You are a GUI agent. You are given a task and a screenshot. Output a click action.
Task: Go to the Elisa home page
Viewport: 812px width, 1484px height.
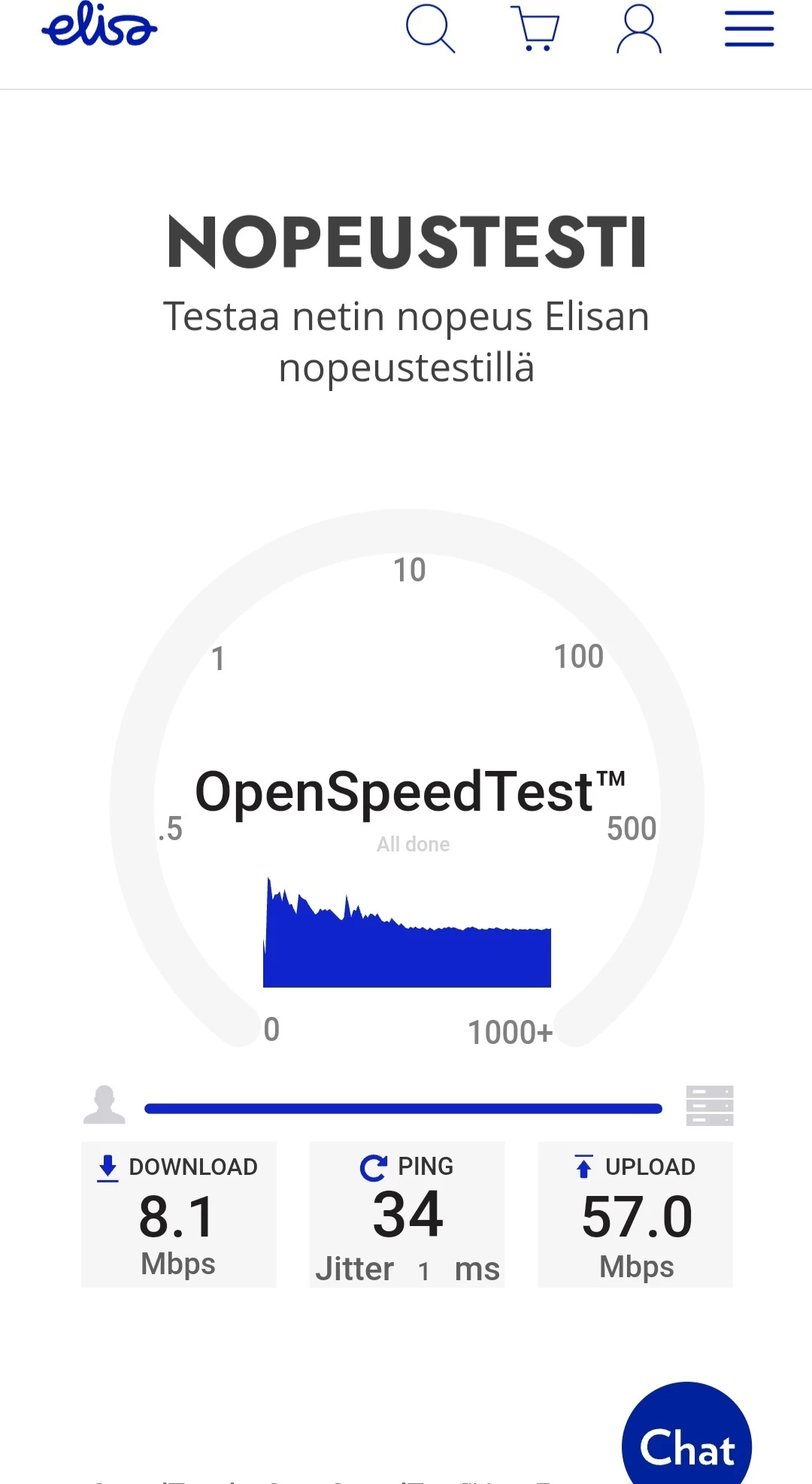coord(99,27)
